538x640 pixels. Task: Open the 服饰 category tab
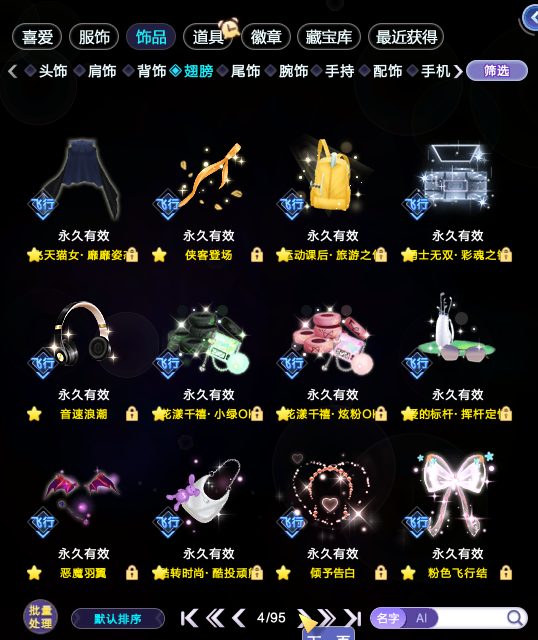click(x=94, y=37)
